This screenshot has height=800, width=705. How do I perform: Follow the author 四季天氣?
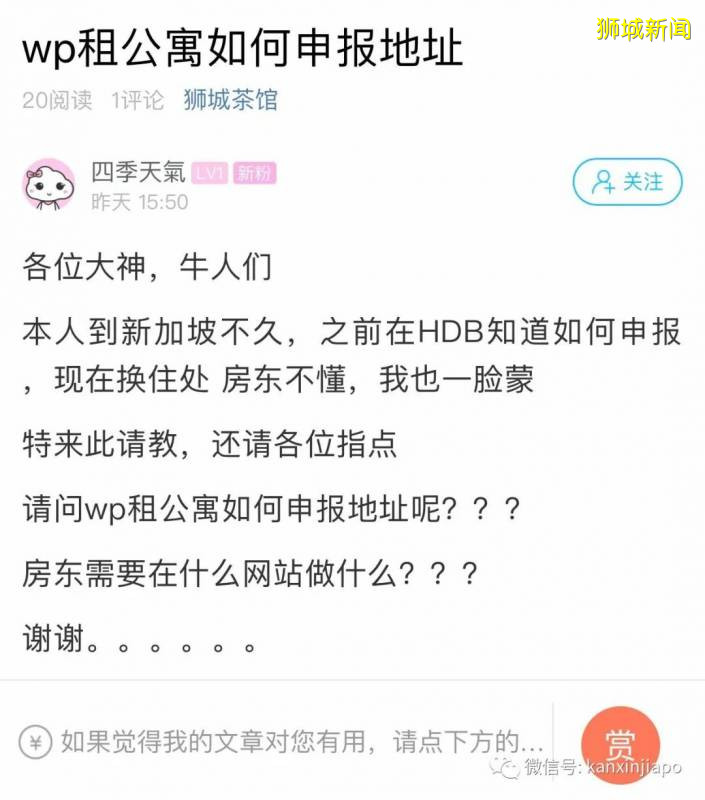627,182
